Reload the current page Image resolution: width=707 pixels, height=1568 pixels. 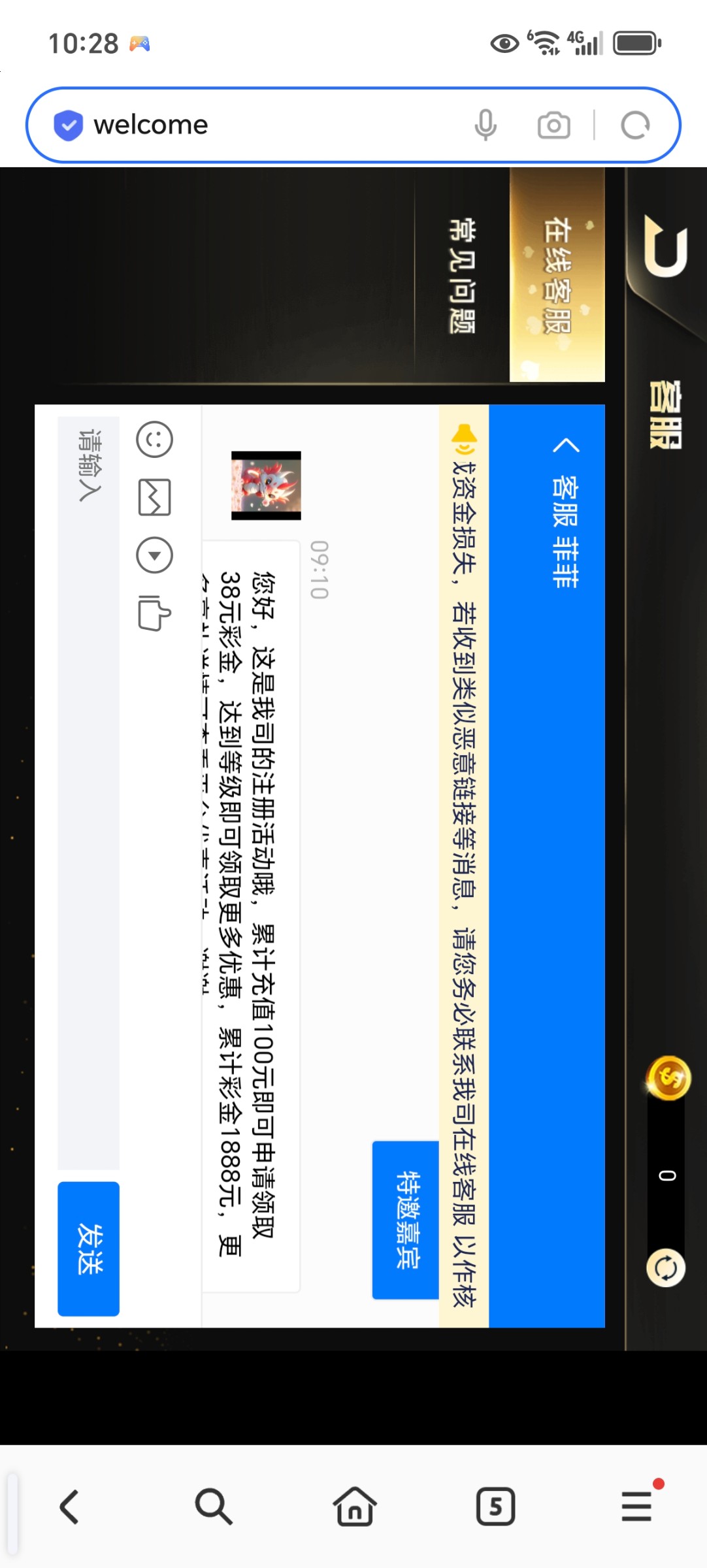pos(635,125)
